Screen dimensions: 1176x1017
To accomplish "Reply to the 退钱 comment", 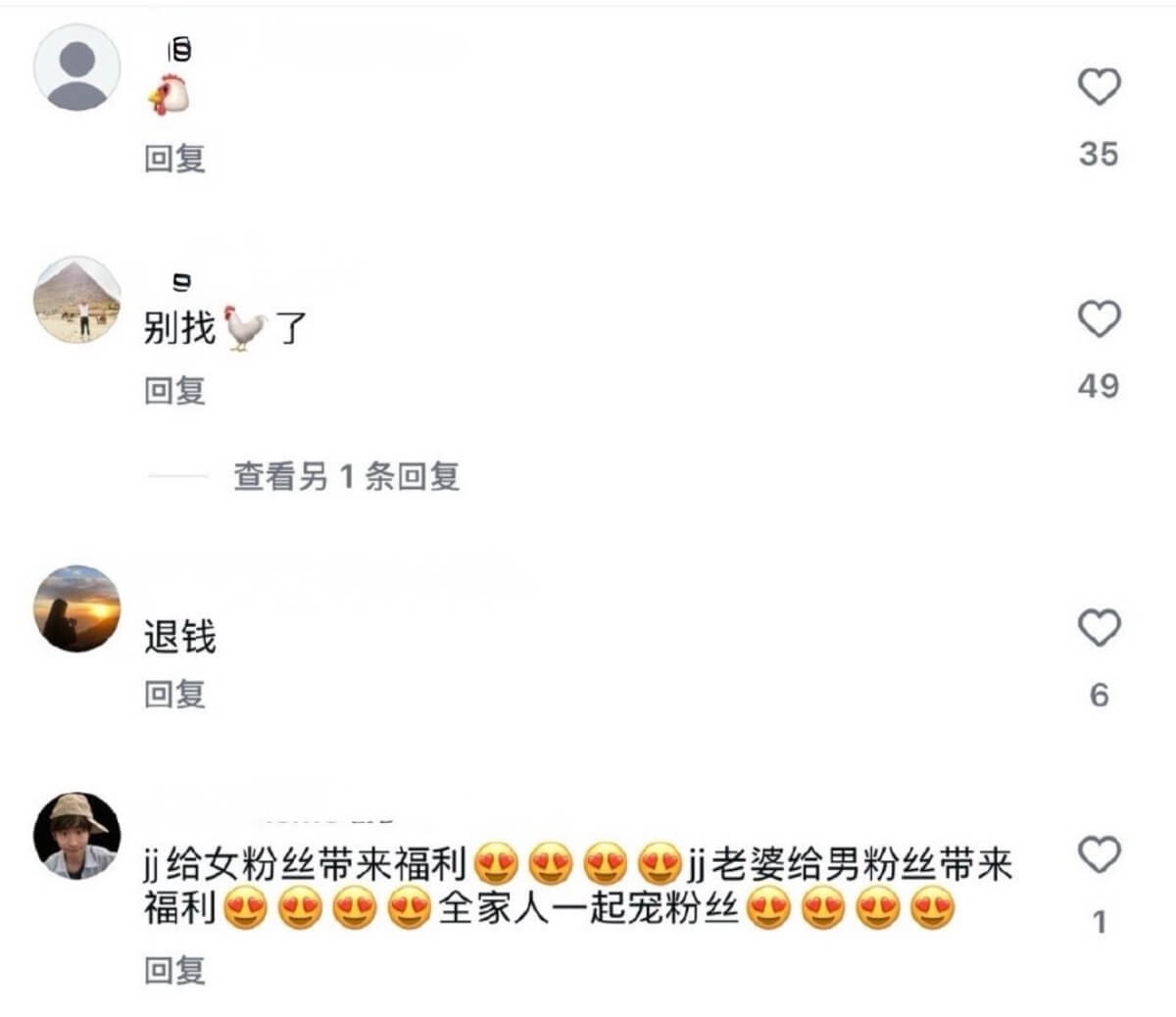I will click(x=174, y=694).
